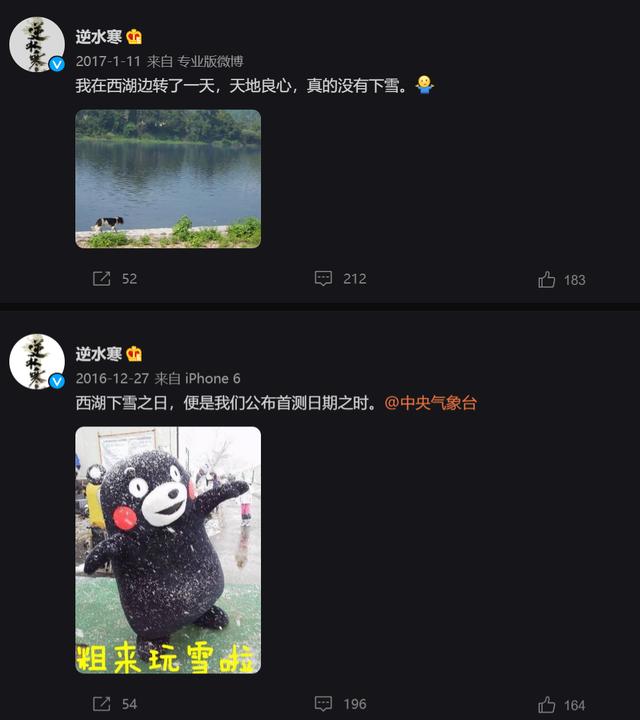This screenshot has height=720, width=640.
Task: Open 逆水寒 avatar on the 2017-1-11 post
Action: pos(37,45)
